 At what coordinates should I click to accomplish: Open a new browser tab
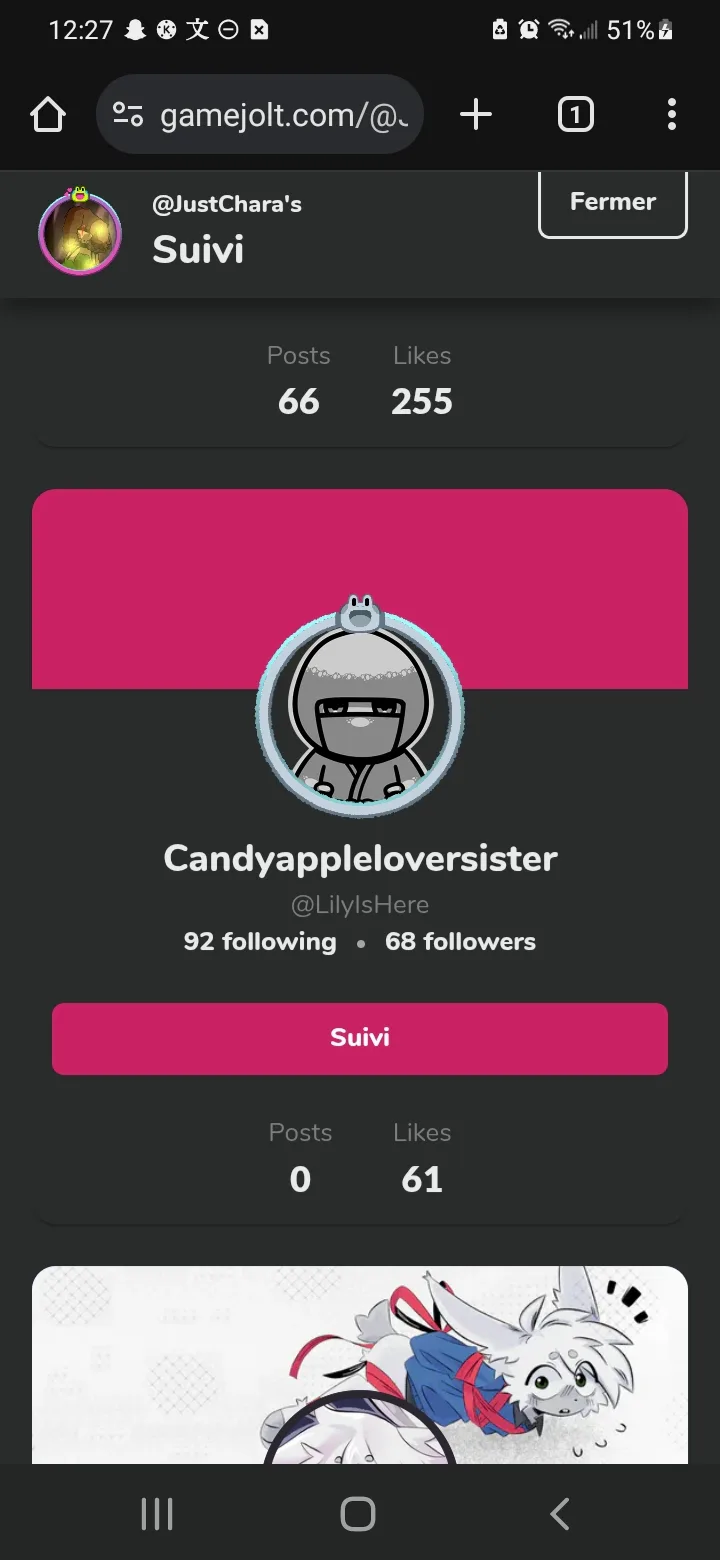tap(476, 116)
